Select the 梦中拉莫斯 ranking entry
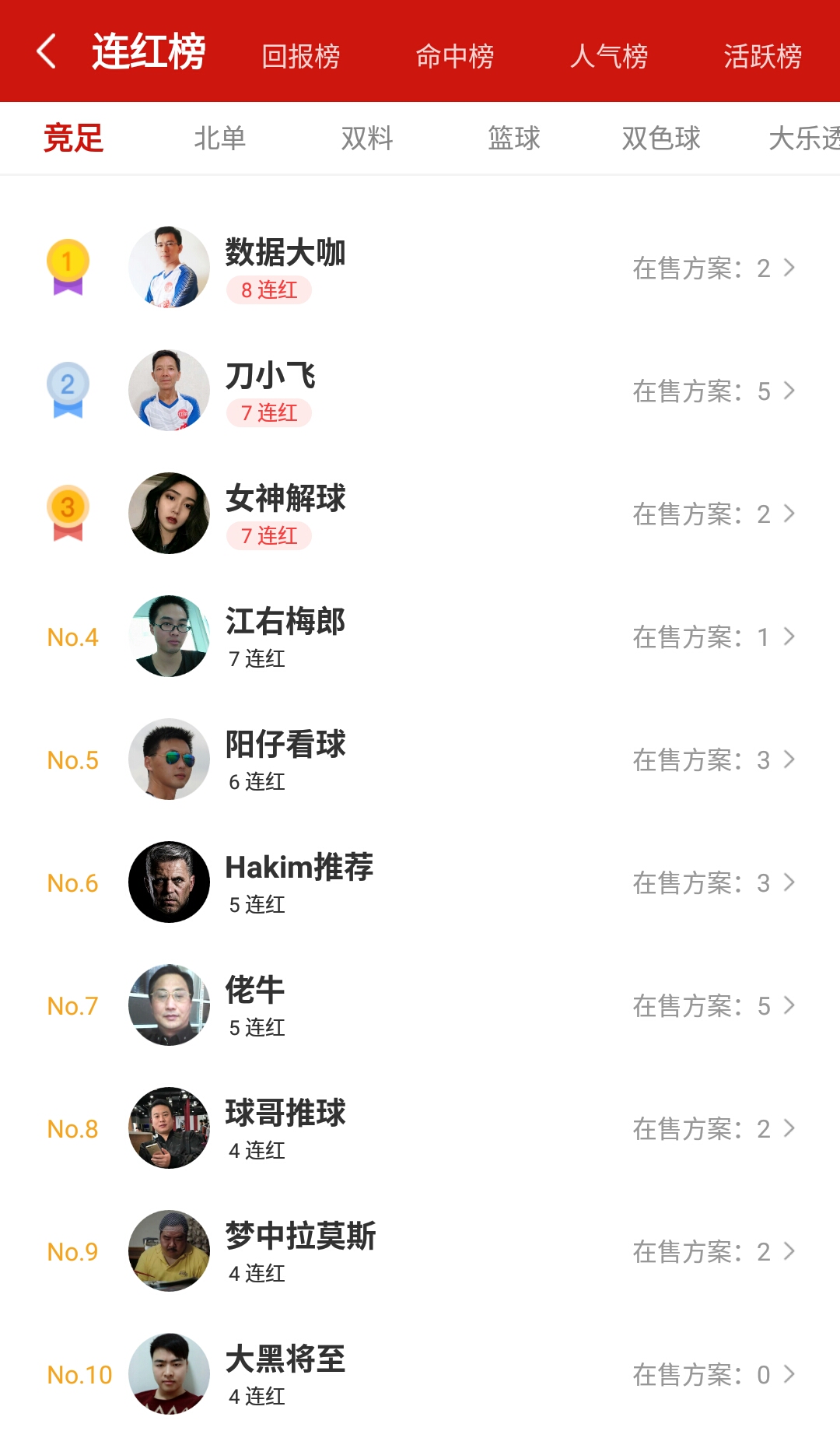Viewport: 840px width, 1445px height. point(420,1251)
